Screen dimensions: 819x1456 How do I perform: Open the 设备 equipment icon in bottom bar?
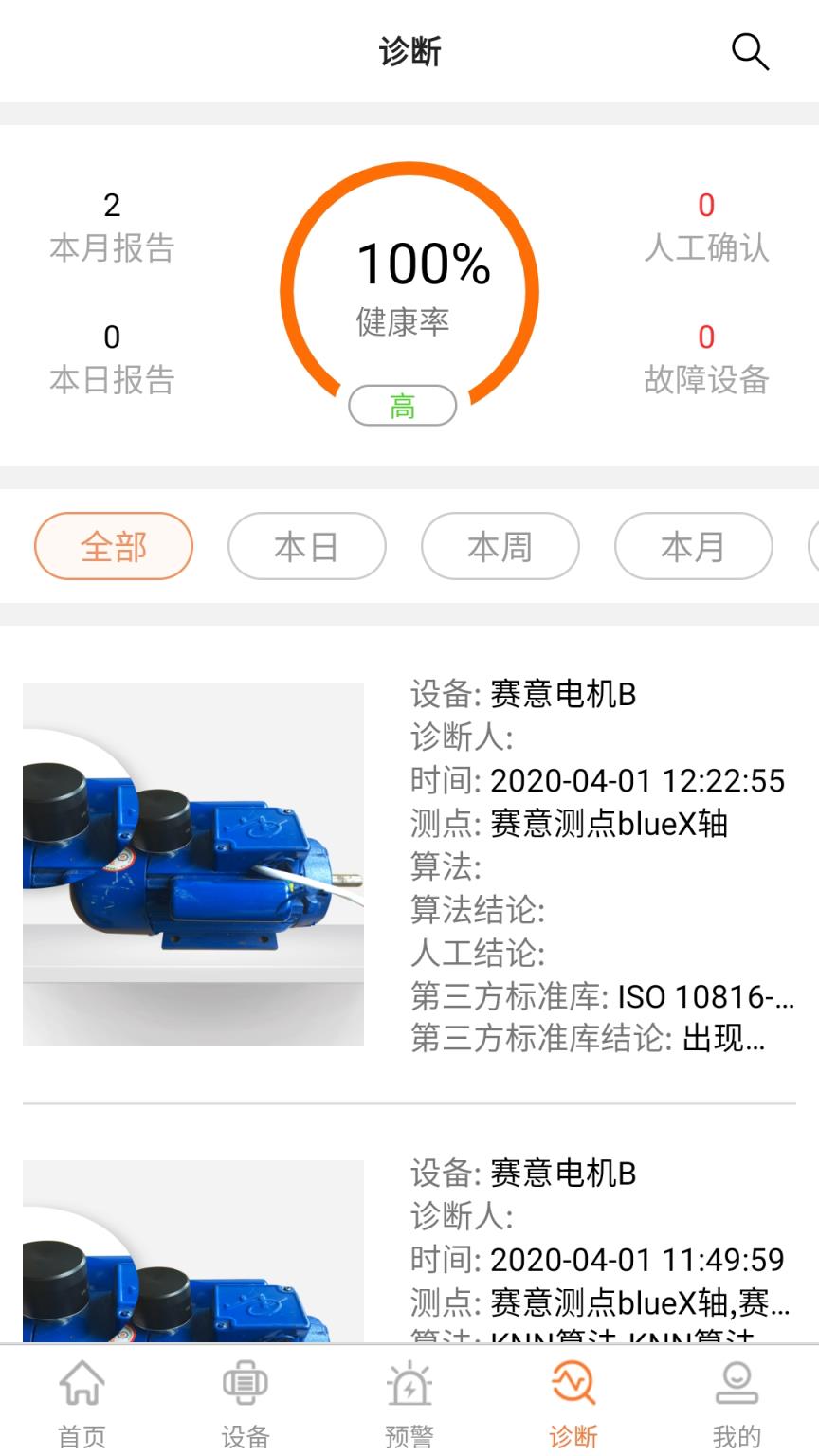pos(246,1403)
